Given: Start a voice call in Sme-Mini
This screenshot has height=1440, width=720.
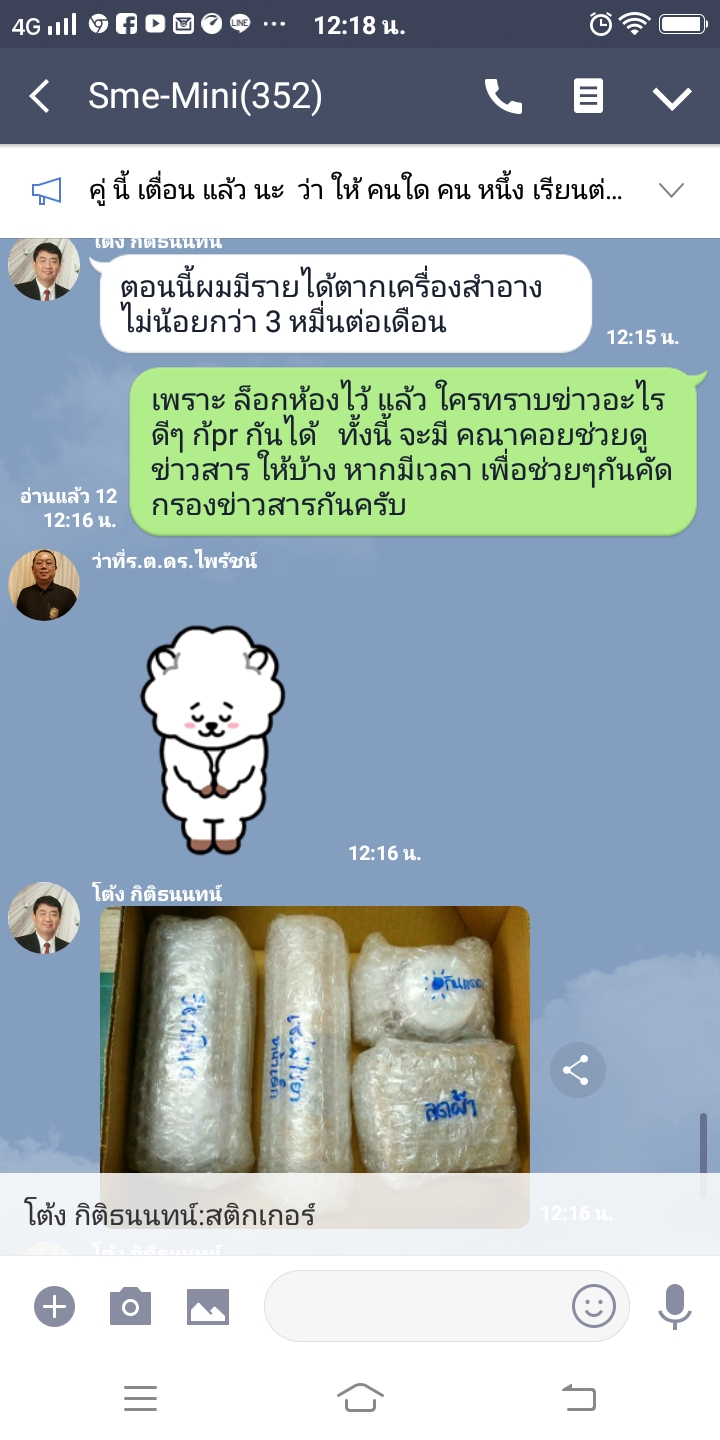Looking at the screenshot, I should [503, 96].
